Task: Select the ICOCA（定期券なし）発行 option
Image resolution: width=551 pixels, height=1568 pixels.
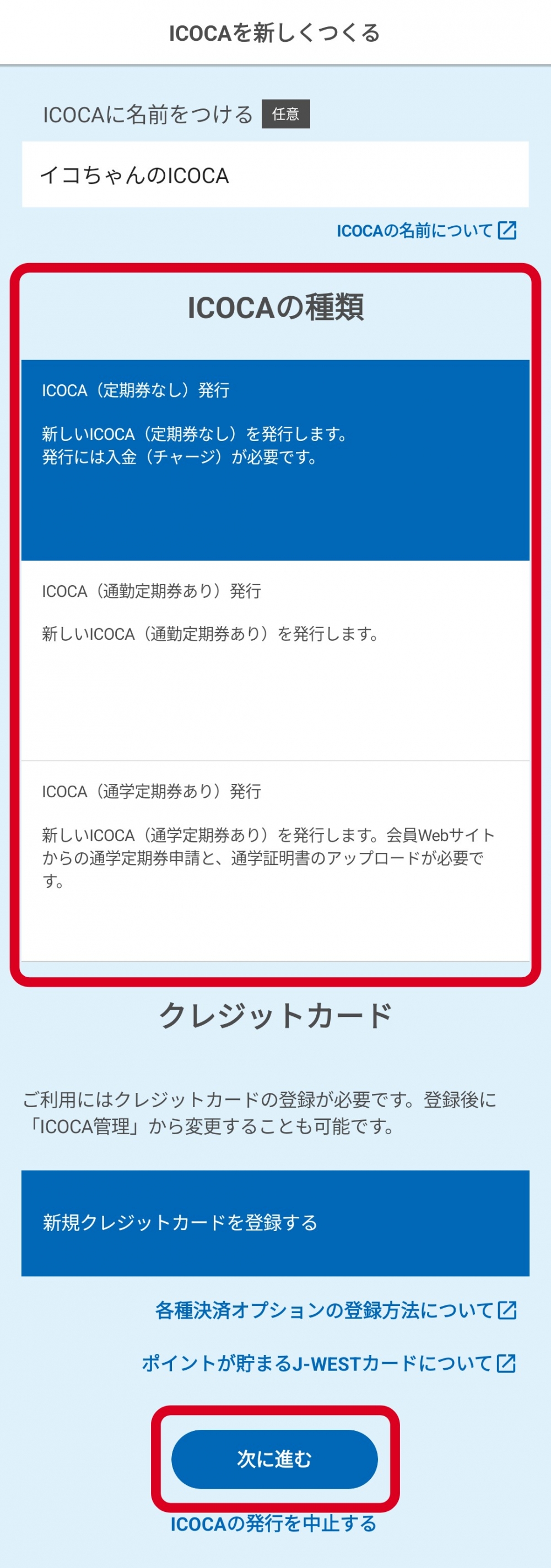Action: click(275, 460)
